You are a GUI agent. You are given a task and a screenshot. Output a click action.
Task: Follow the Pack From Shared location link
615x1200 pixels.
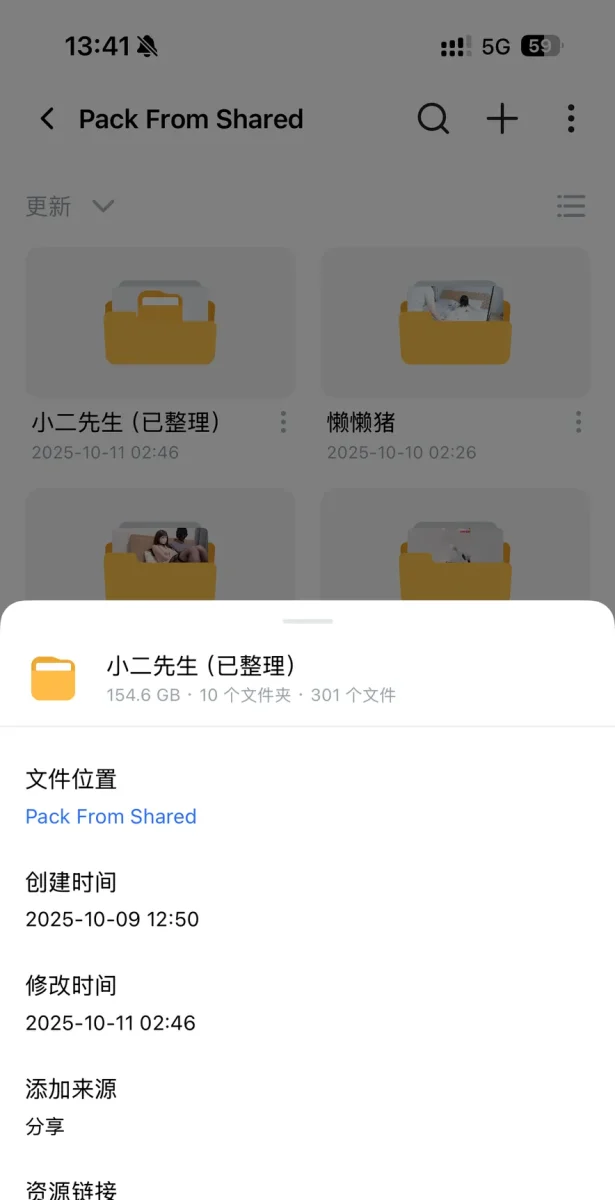point(111,817)
